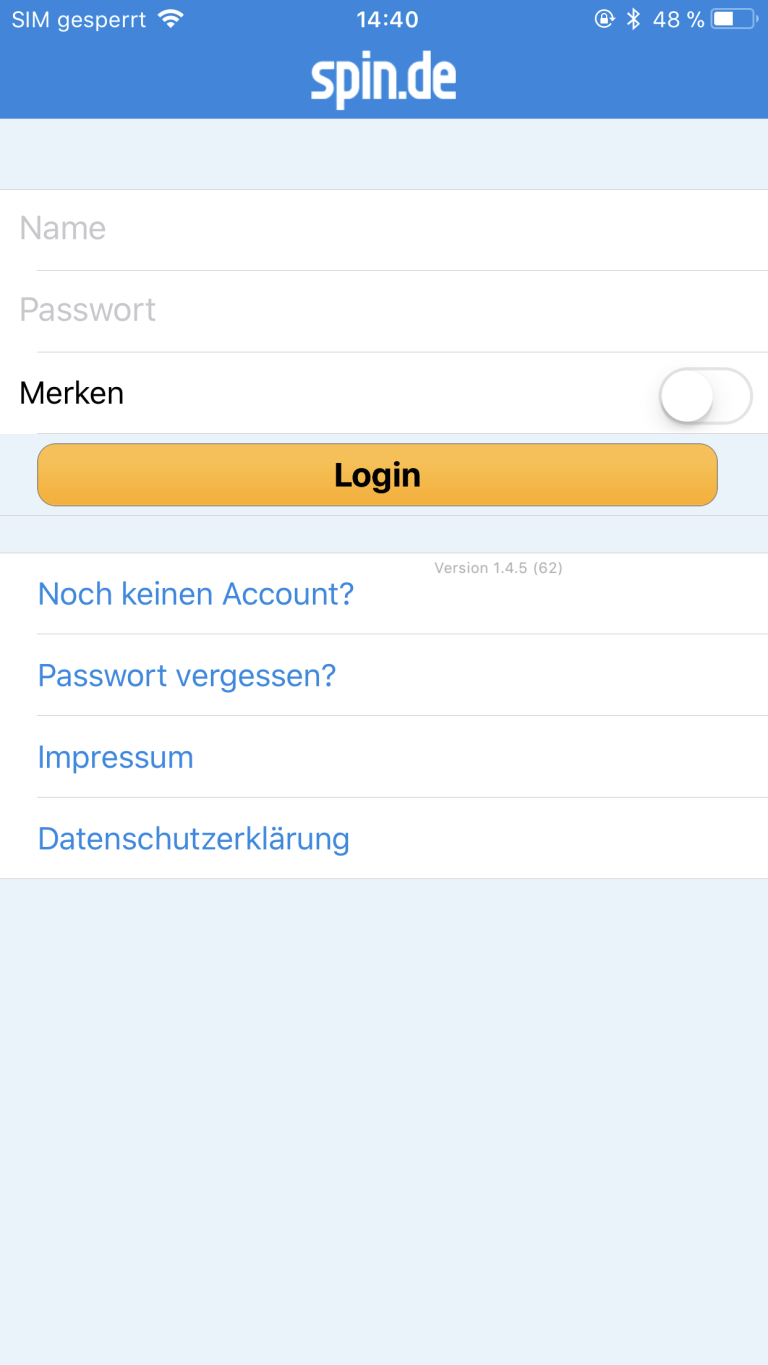This screenshot has width=768, height=1365.
Task: Toggle Merken to remember login
Action: click(705, 396)
